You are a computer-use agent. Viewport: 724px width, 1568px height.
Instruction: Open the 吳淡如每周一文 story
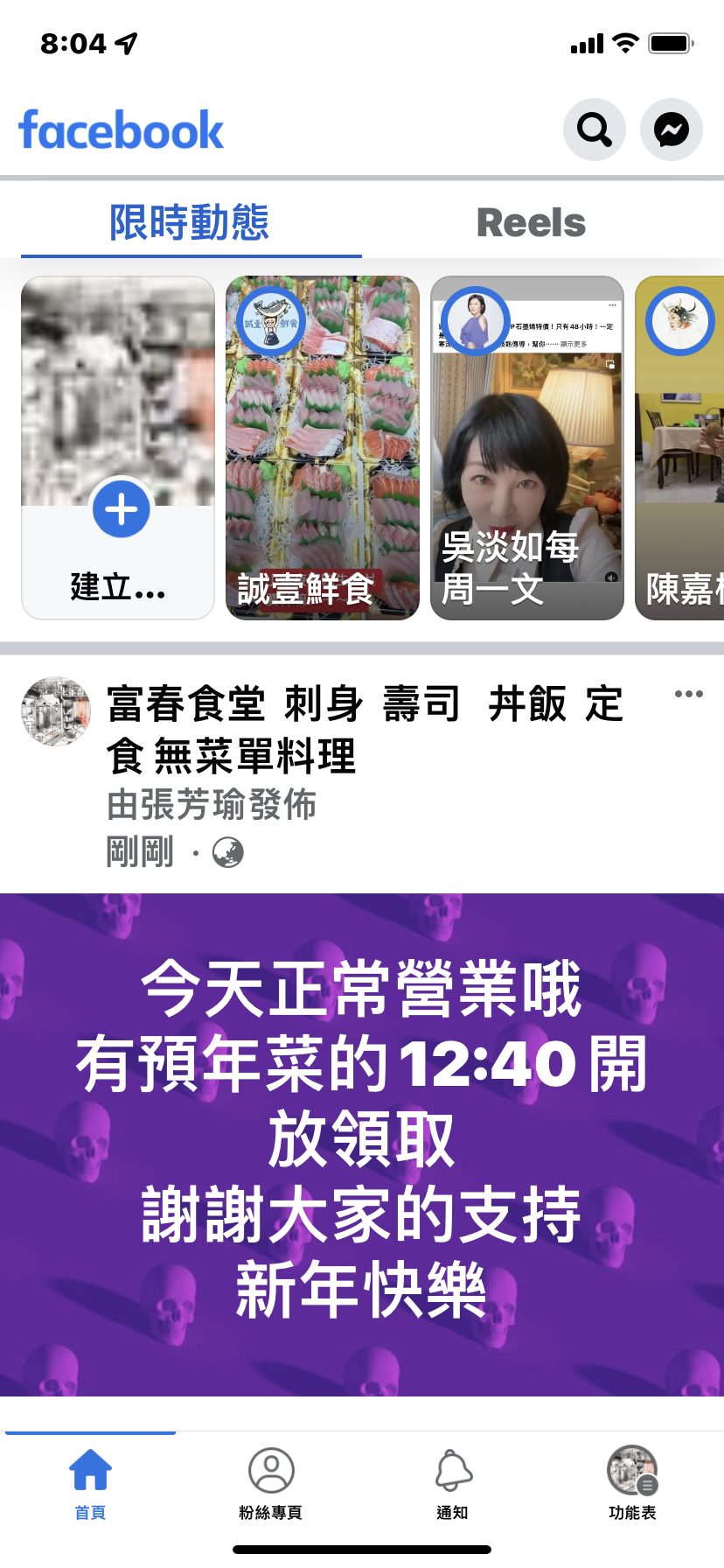pos(527,449)
